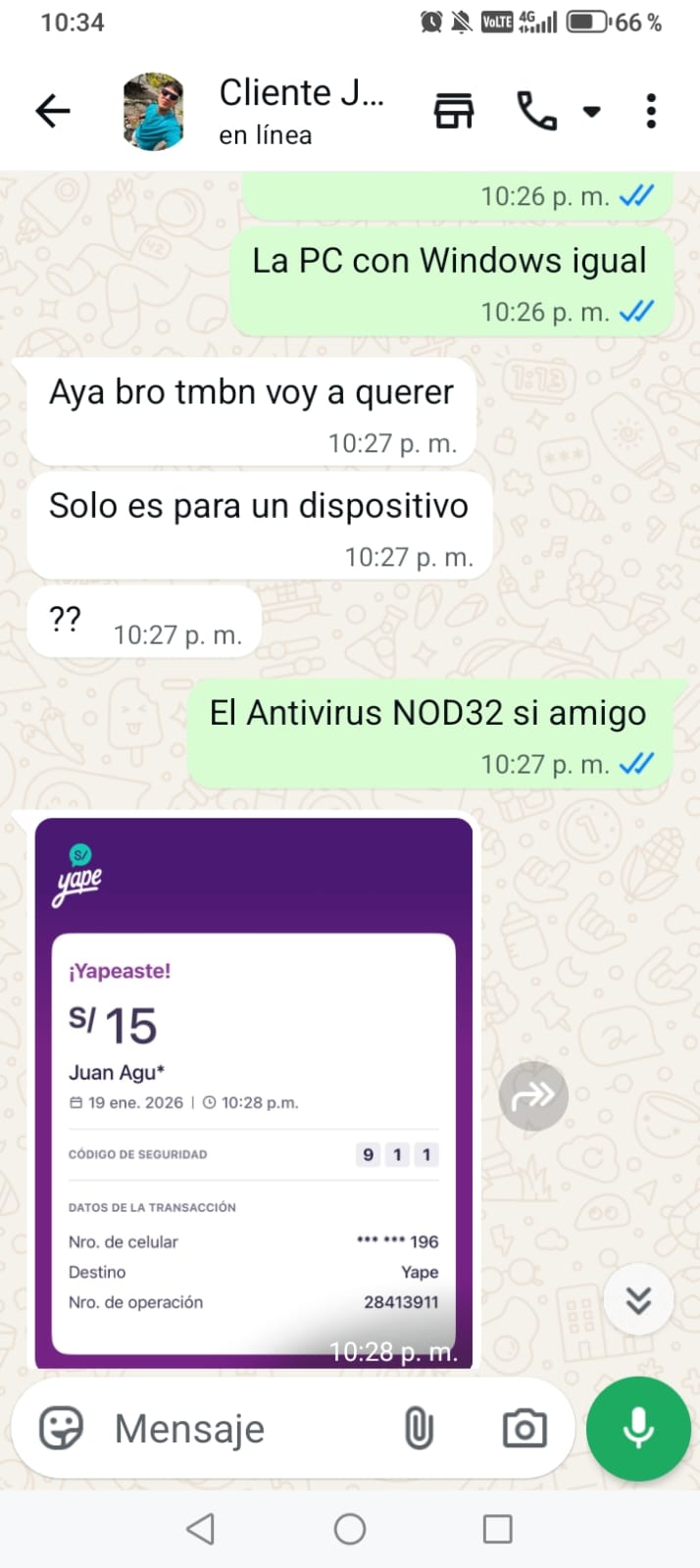
Task: Jump to the latest messages
Action: tap(638, 1300)
